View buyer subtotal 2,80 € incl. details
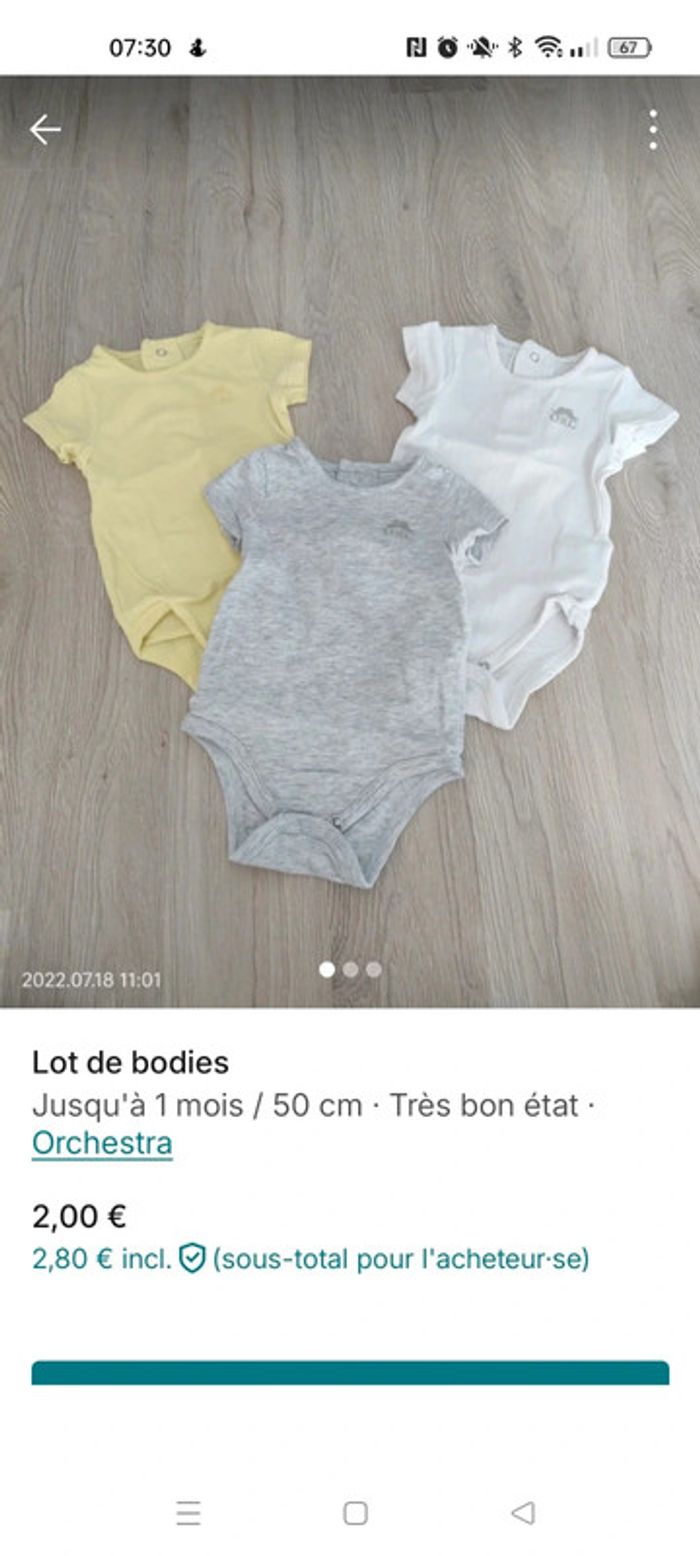 pyautogui.click(x=310, y=1259)
